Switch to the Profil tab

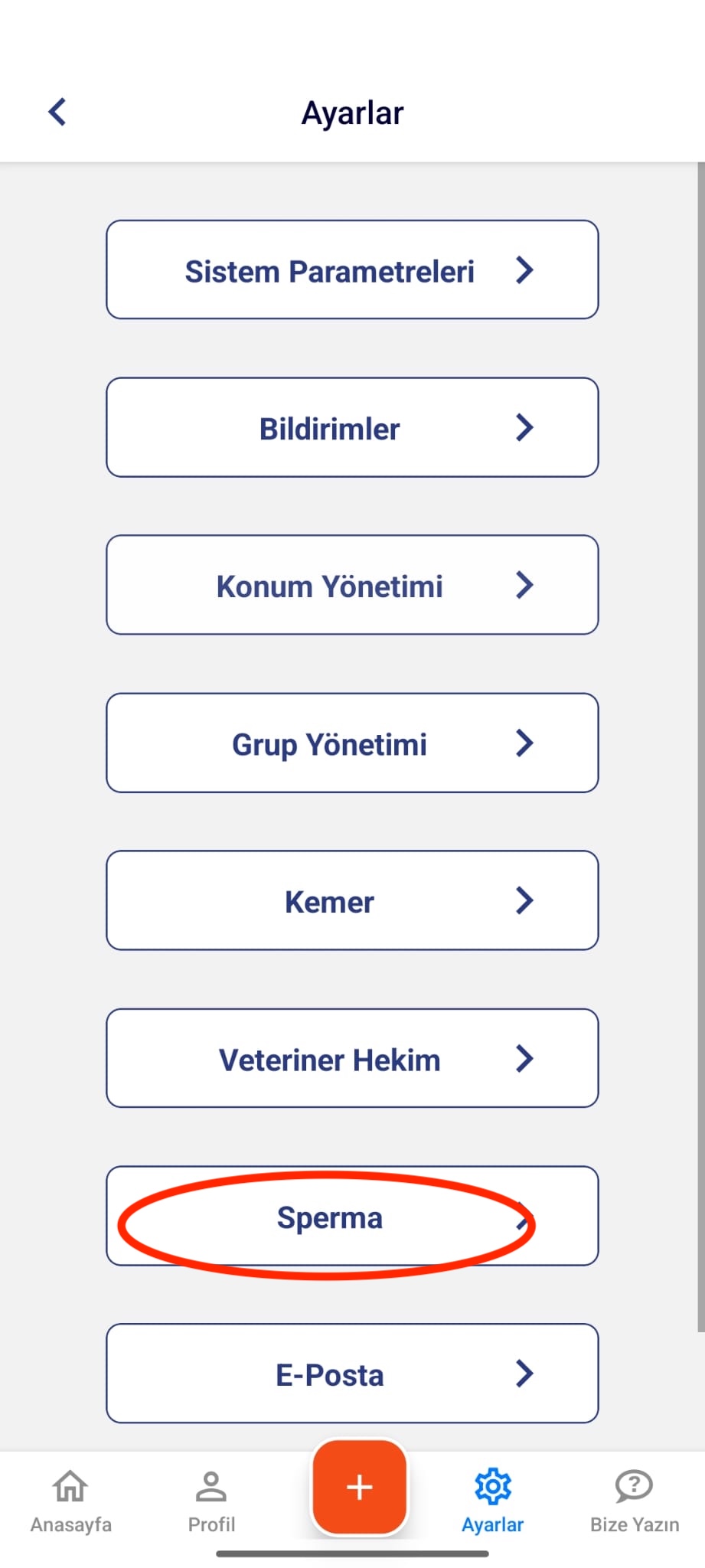211,1501
